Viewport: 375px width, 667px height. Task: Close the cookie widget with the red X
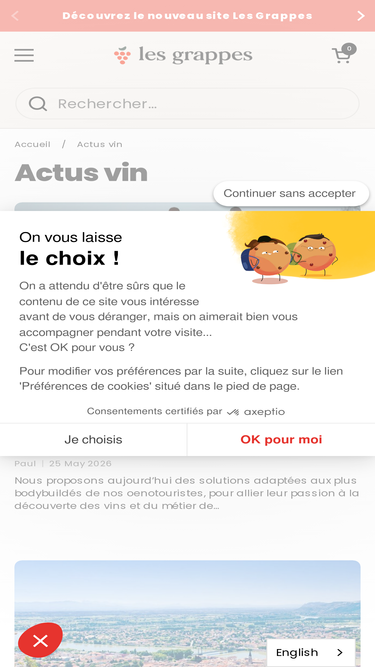click(40, 640)
